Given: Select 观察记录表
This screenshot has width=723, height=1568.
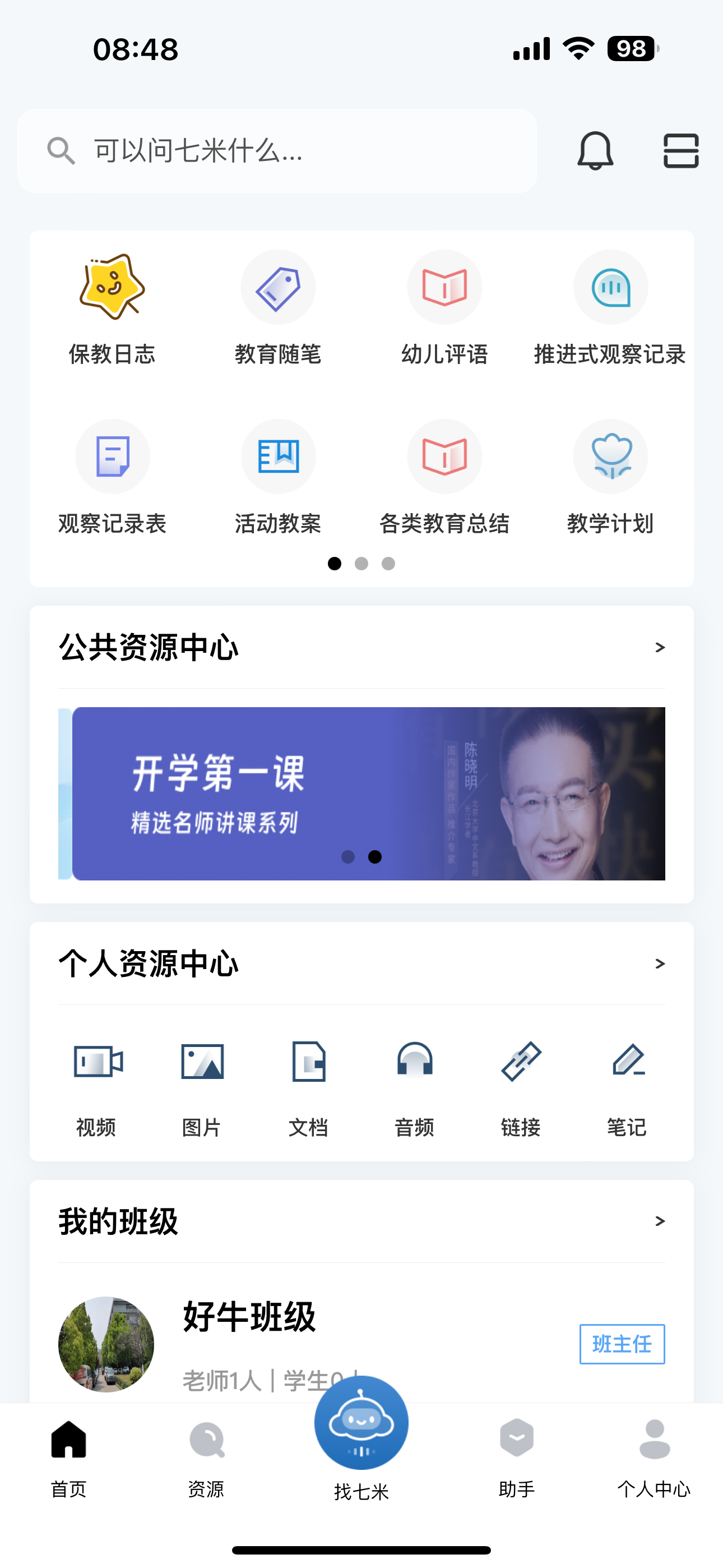Looking at the screenshot, I should pyautogui.click(x=112, y=478).
